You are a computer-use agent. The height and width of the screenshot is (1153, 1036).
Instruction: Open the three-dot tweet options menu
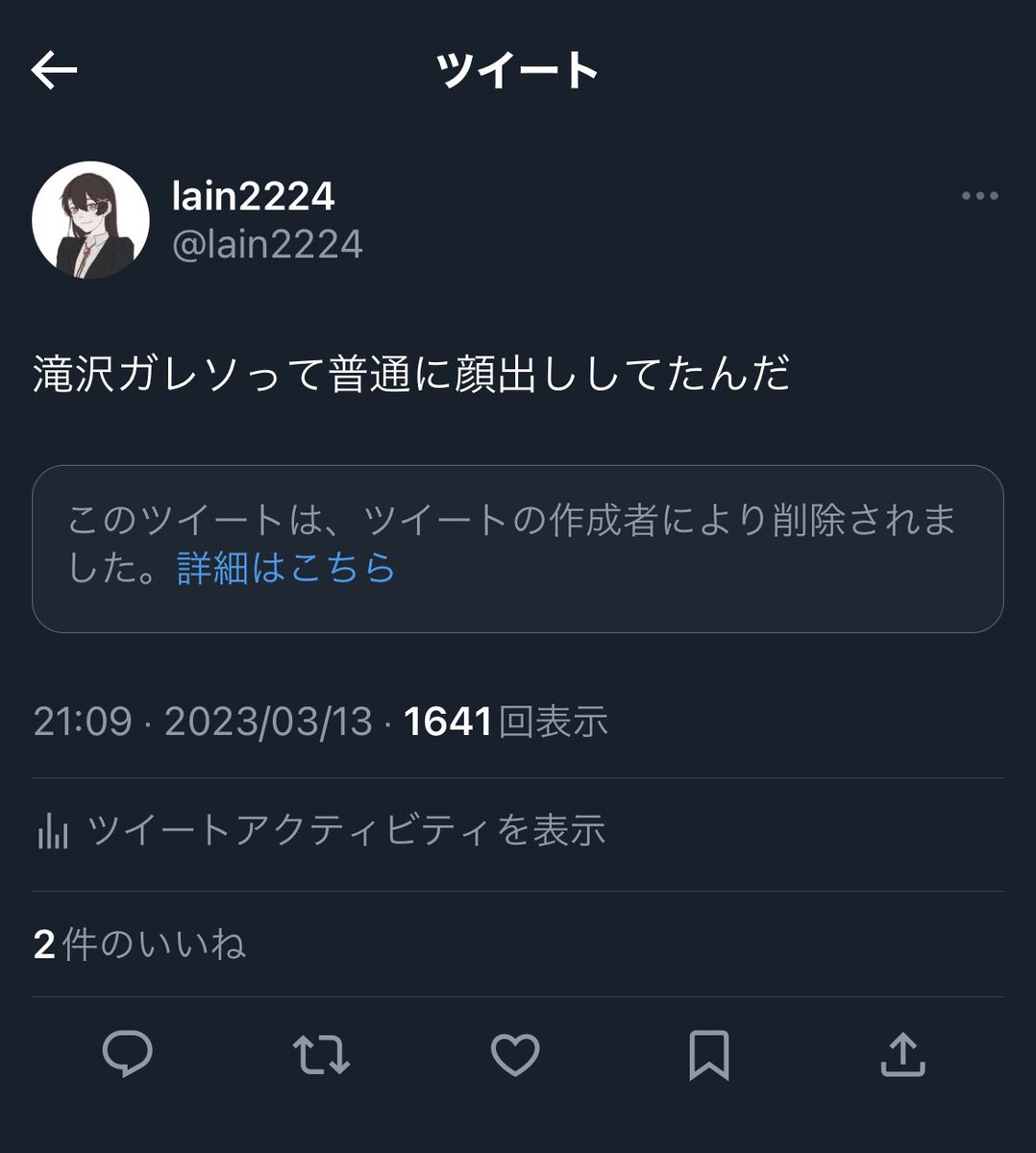point(979,196)
